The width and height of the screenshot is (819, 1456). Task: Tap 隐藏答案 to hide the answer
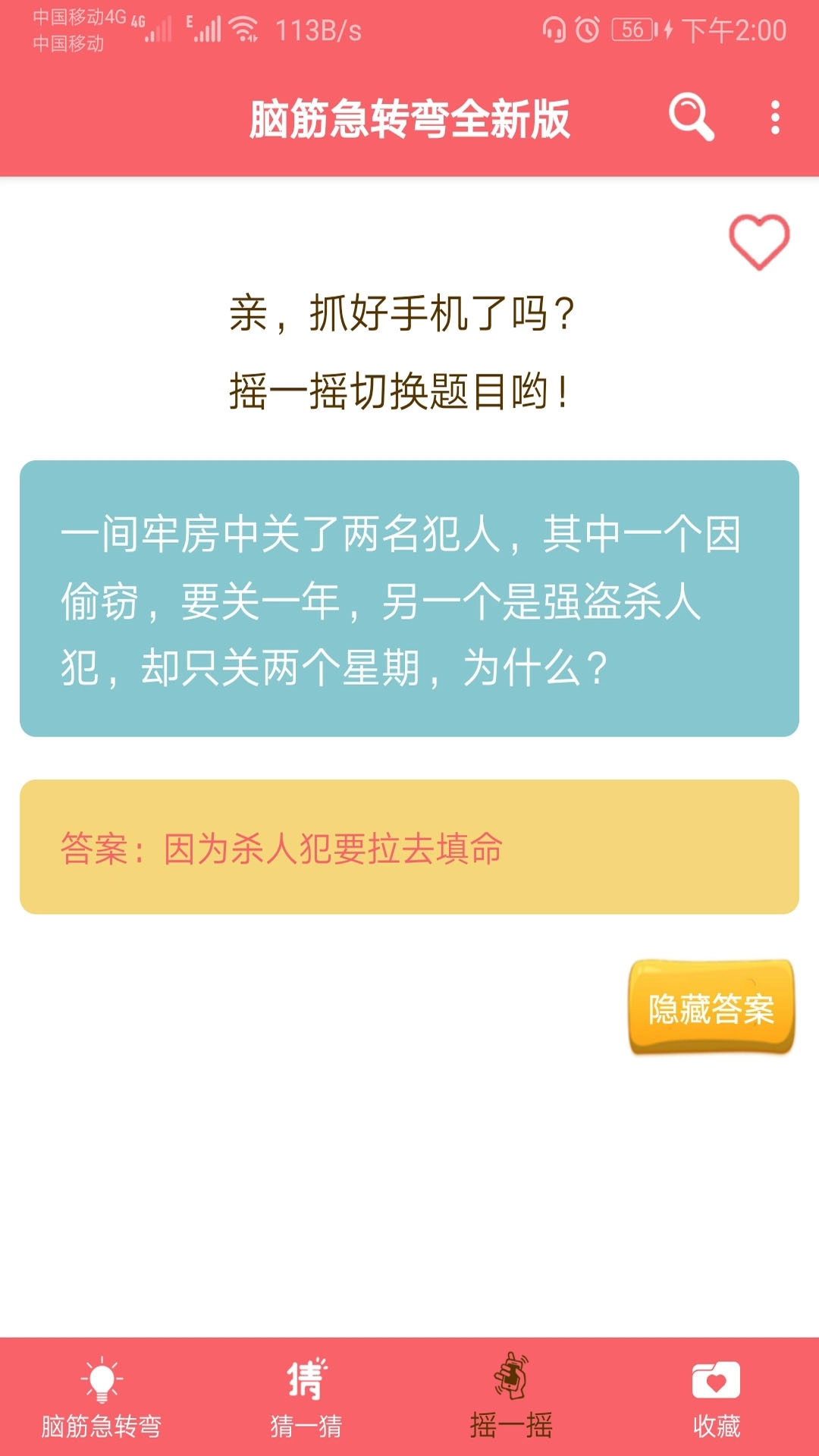711,1009
